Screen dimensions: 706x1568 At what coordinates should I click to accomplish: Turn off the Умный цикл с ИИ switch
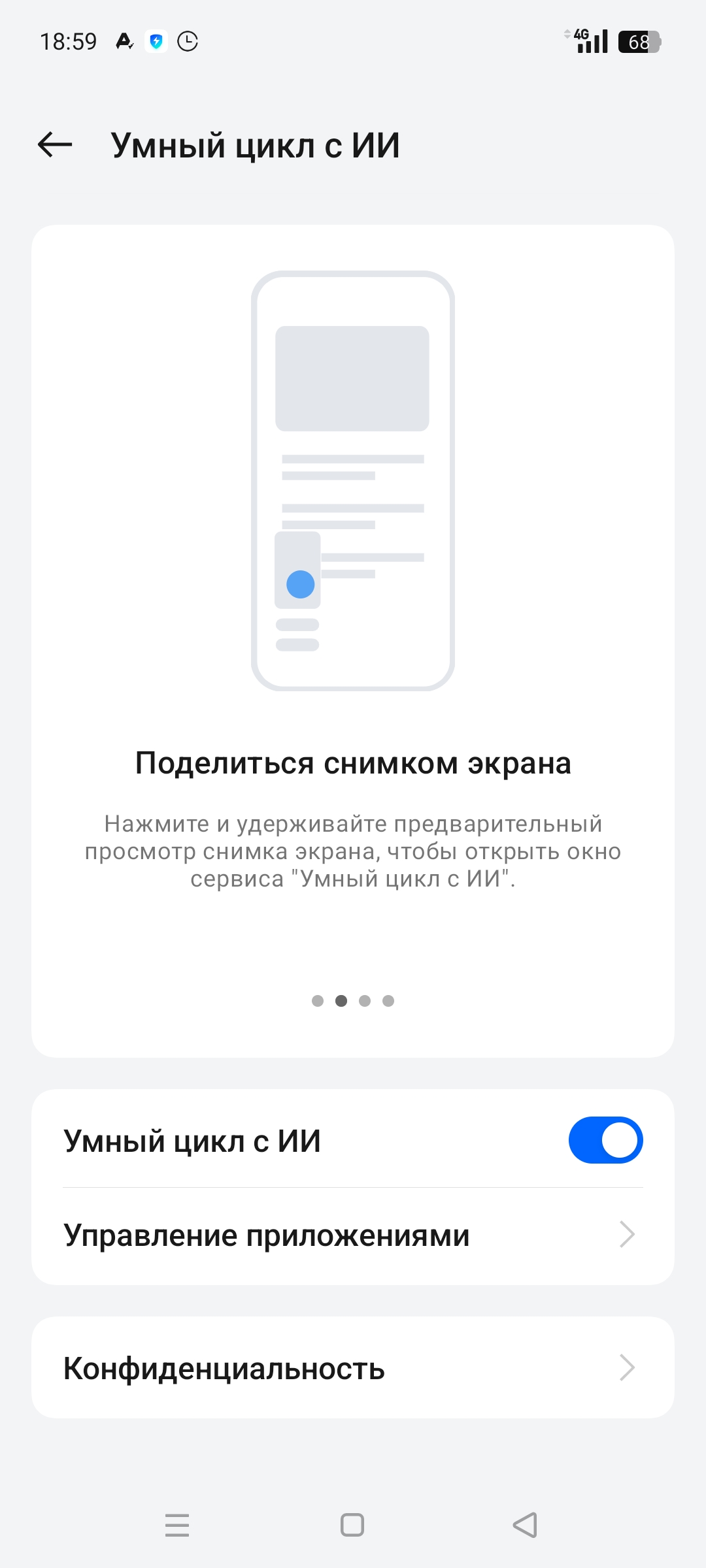click(605, 1140)
